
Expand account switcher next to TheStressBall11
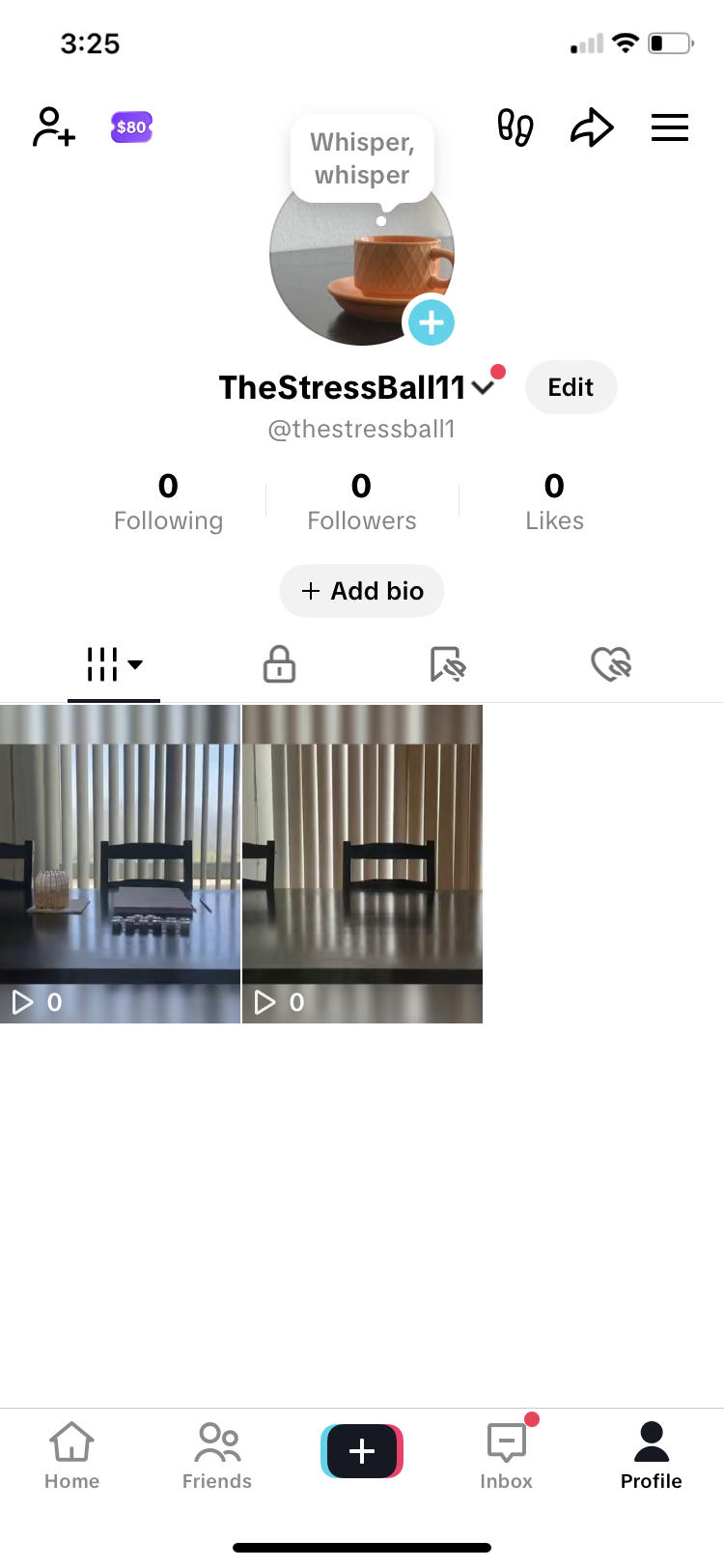click(485, 387)
